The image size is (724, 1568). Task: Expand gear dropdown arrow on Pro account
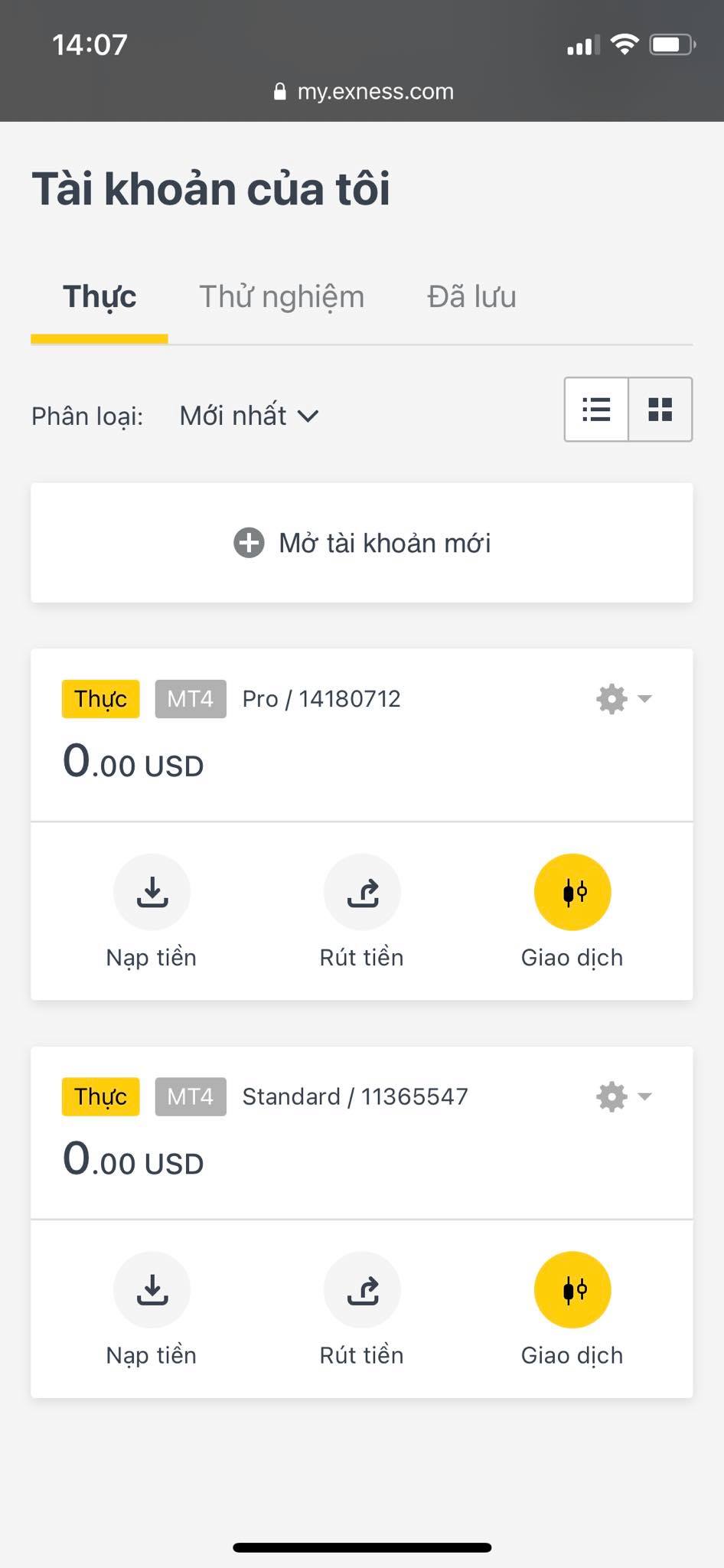point(645,698)
